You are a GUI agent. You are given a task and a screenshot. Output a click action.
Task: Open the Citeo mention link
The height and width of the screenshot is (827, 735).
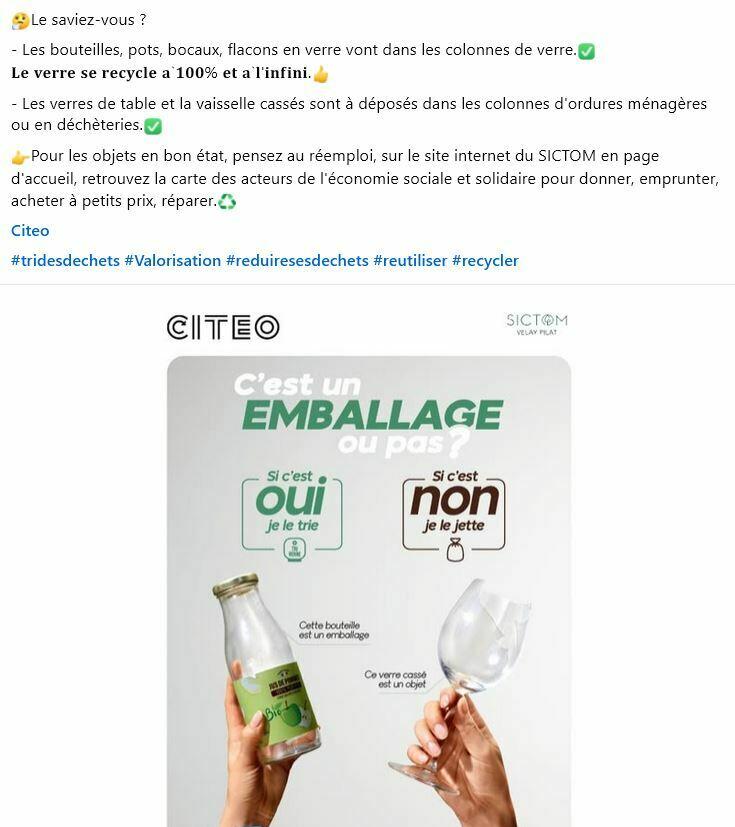coord(30,231)
